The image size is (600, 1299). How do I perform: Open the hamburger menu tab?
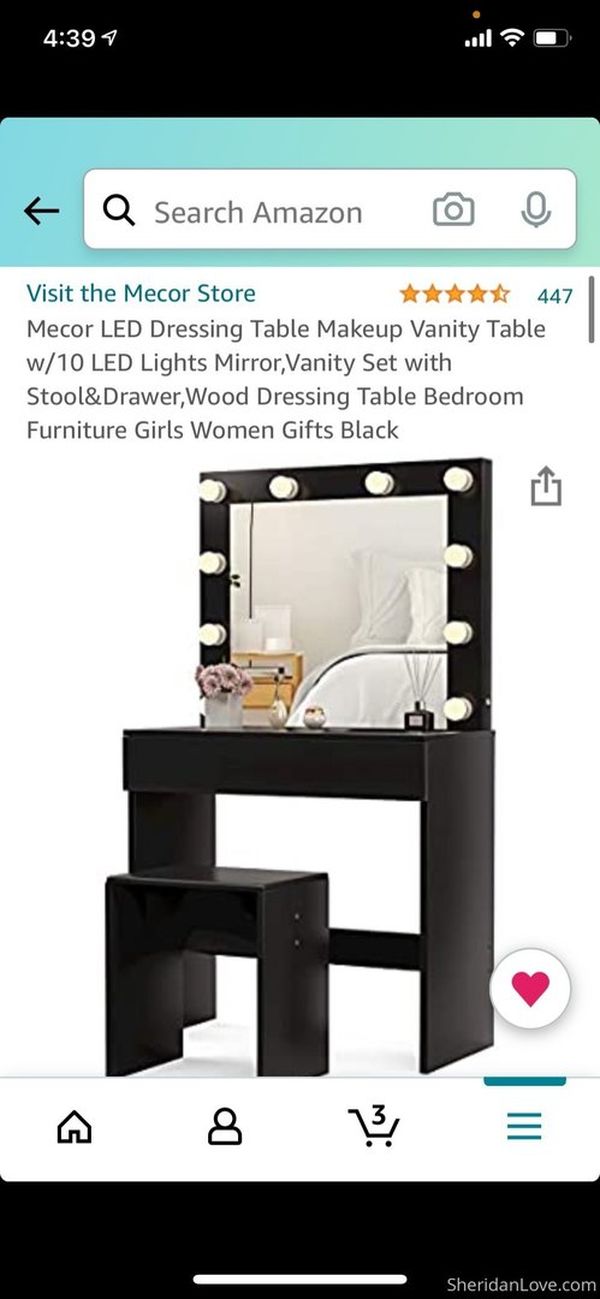pyautogui.click(x=524, y=1127)
